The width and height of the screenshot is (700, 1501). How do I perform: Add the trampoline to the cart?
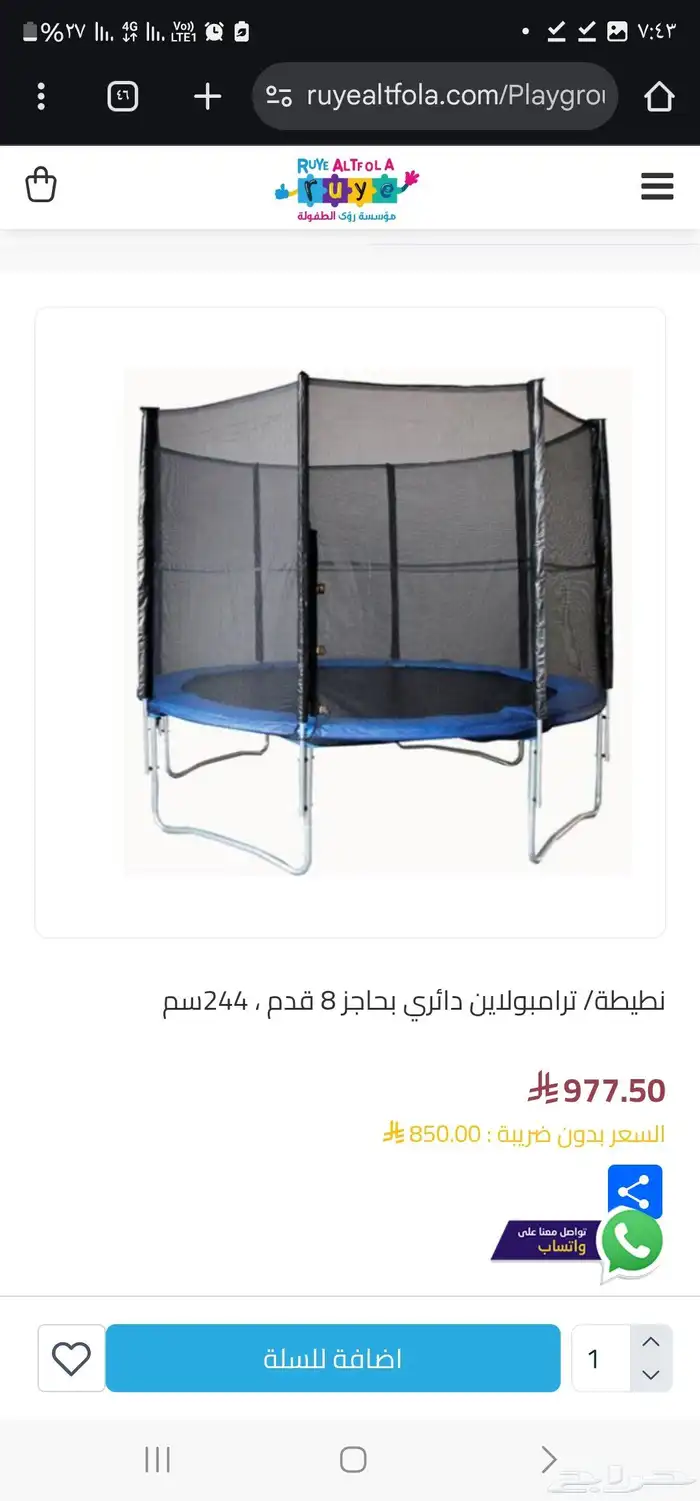(333, 1358)
